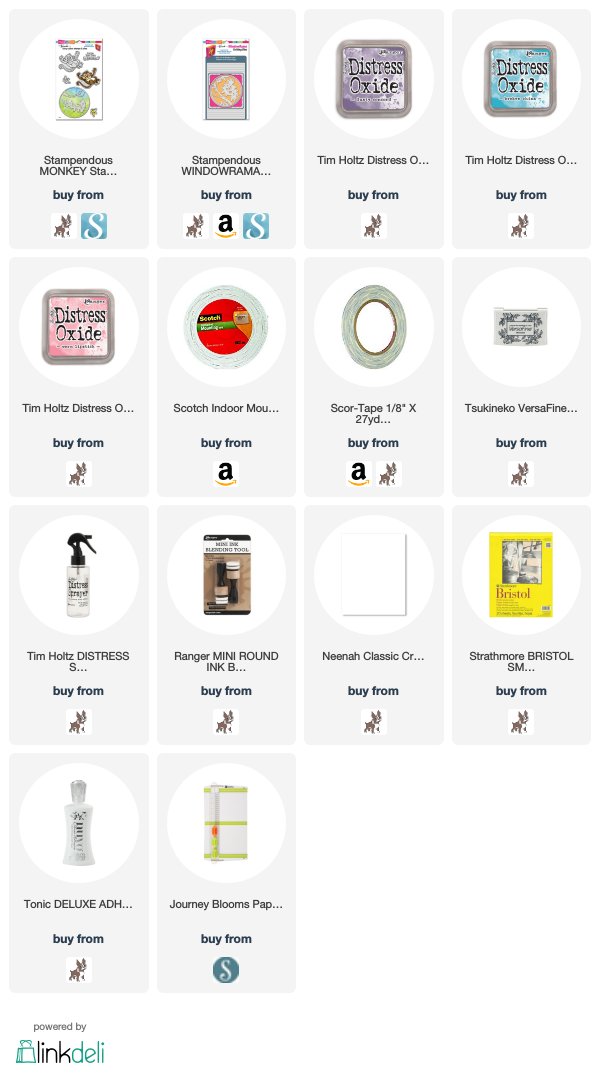Screen dimensions: 600x1073
Task: Buy Stampendous WINDOWRAMA from Amazon
Action: 226,226
